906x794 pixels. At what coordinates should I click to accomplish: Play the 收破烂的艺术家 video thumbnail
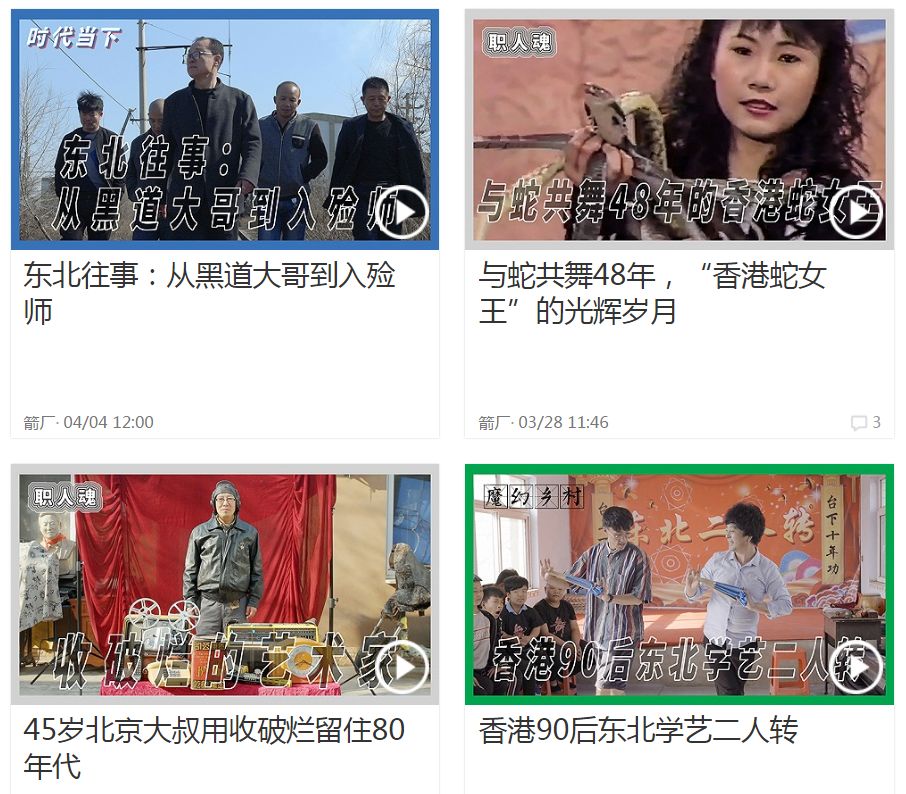tap(403, 667)
